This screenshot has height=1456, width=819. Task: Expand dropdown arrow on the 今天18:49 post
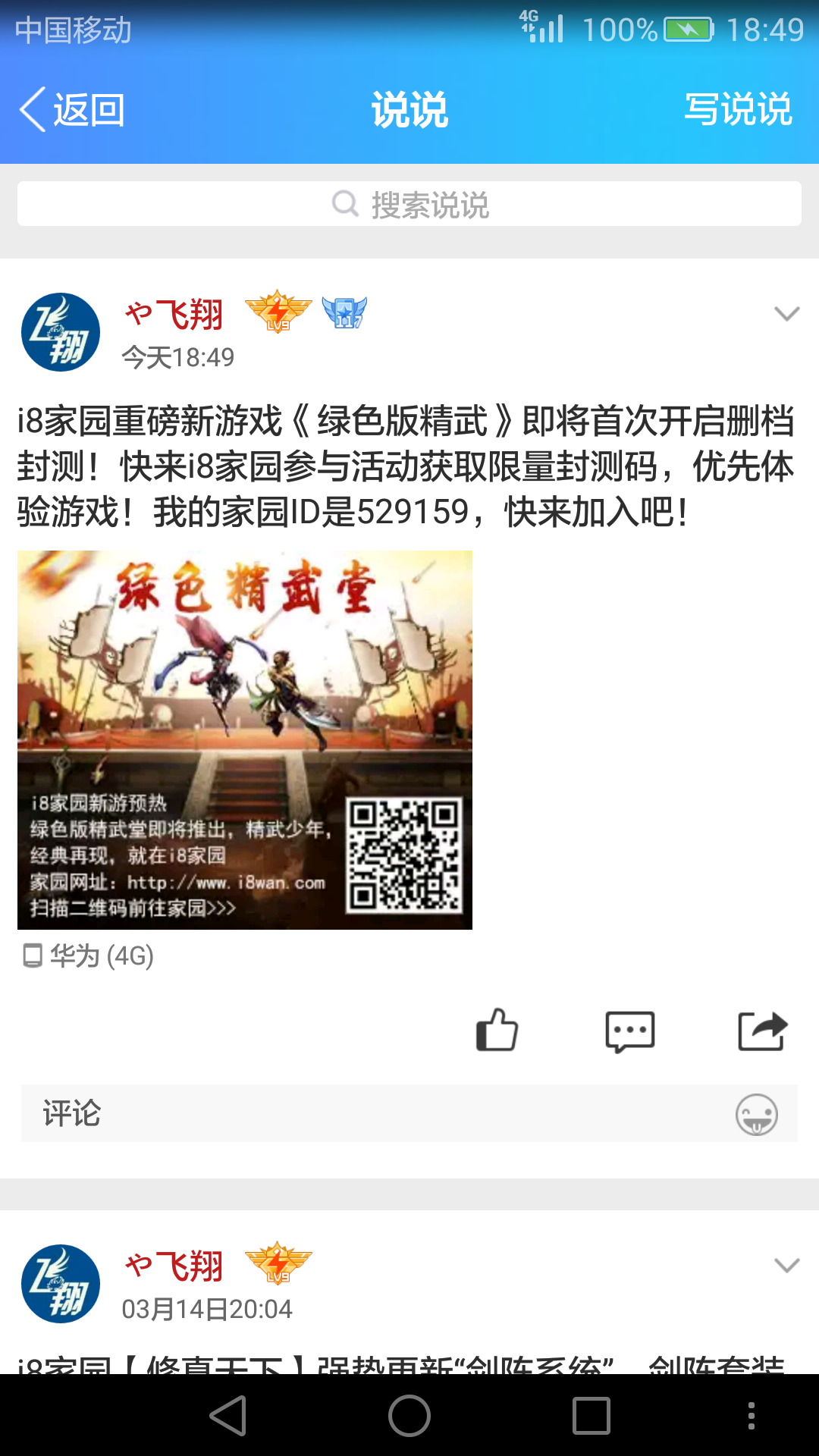[786, 314]
